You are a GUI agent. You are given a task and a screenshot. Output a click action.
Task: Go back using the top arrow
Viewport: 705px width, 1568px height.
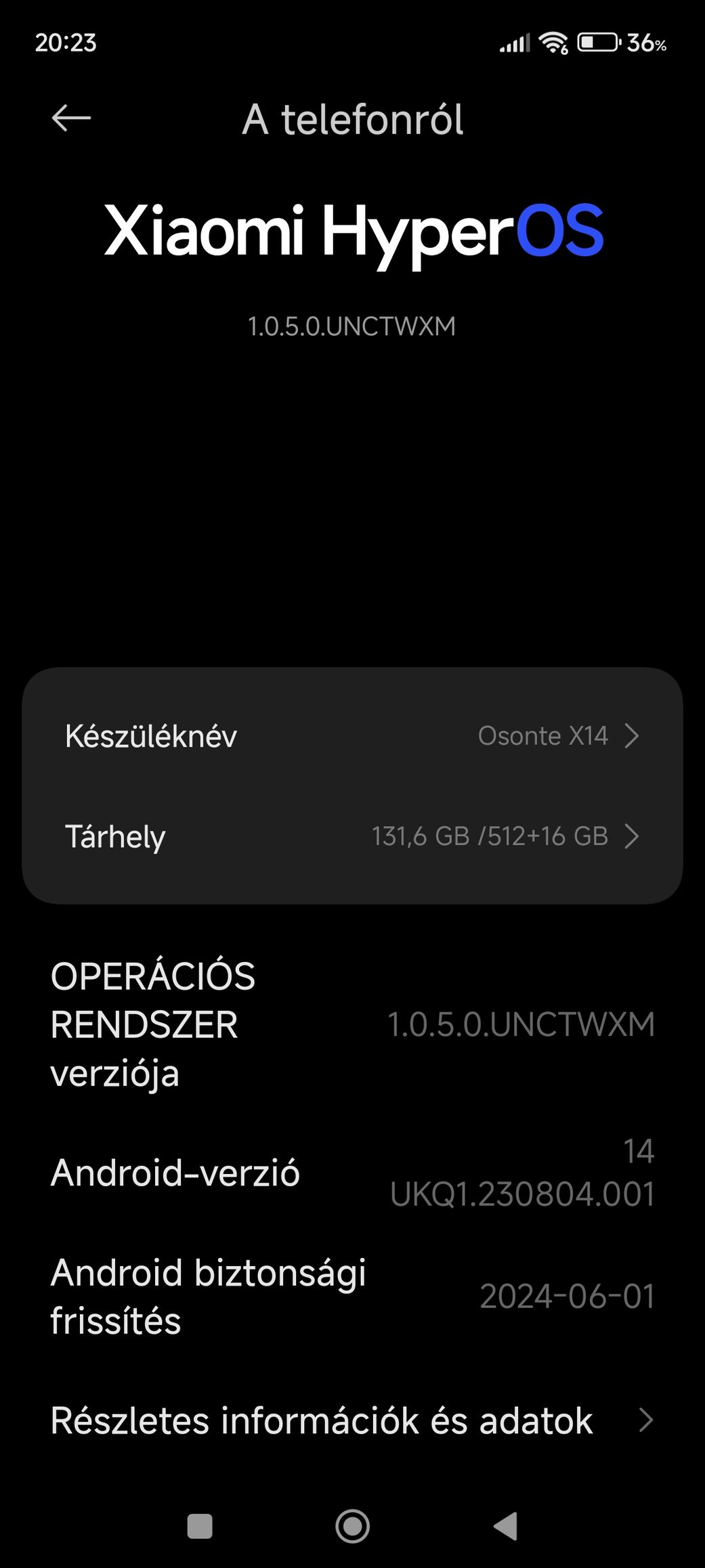[x=71, y=118]
